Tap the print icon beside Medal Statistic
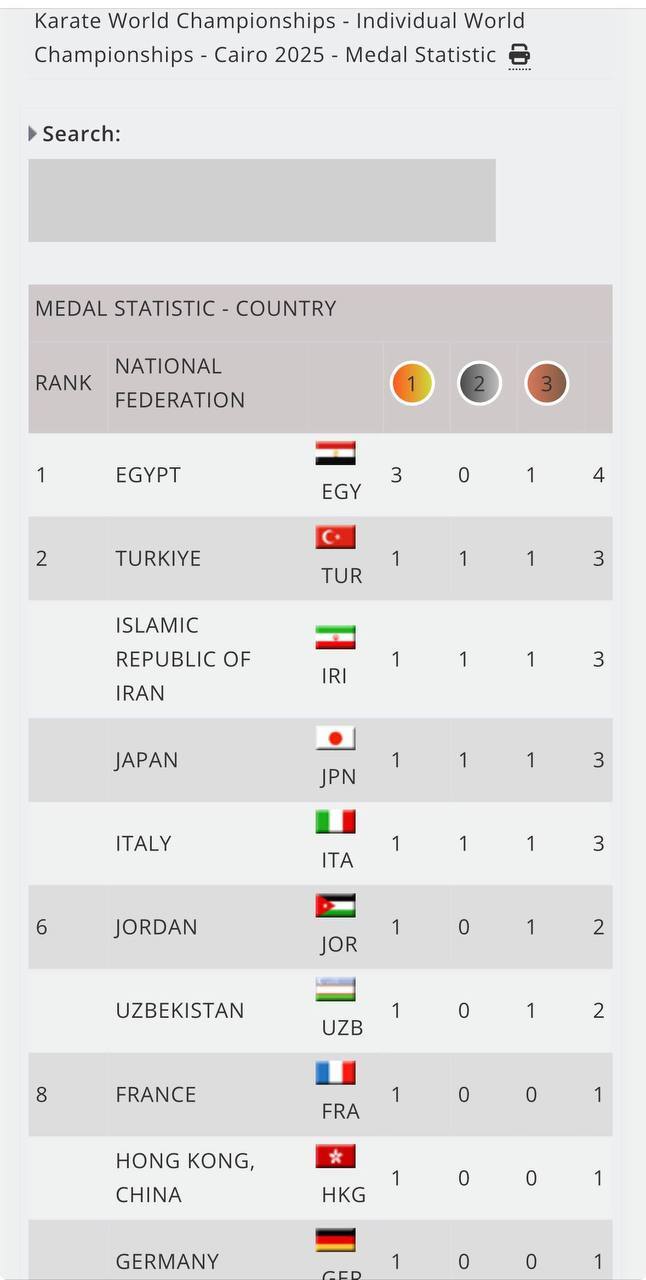The width and height of the screenshot is (646, 1280). (519, 55)
